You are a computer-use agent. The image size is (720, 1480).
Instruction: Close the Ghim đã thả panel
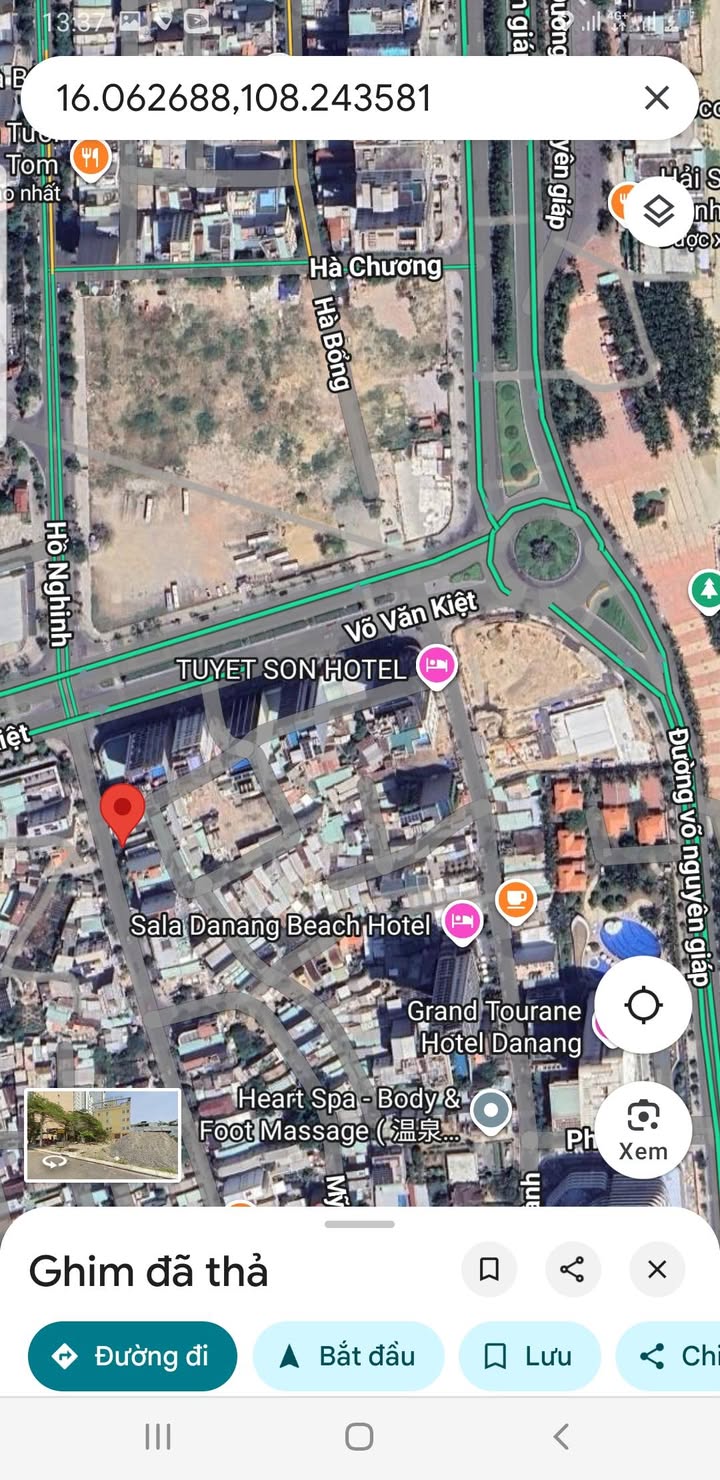(x=656, y=1270)
